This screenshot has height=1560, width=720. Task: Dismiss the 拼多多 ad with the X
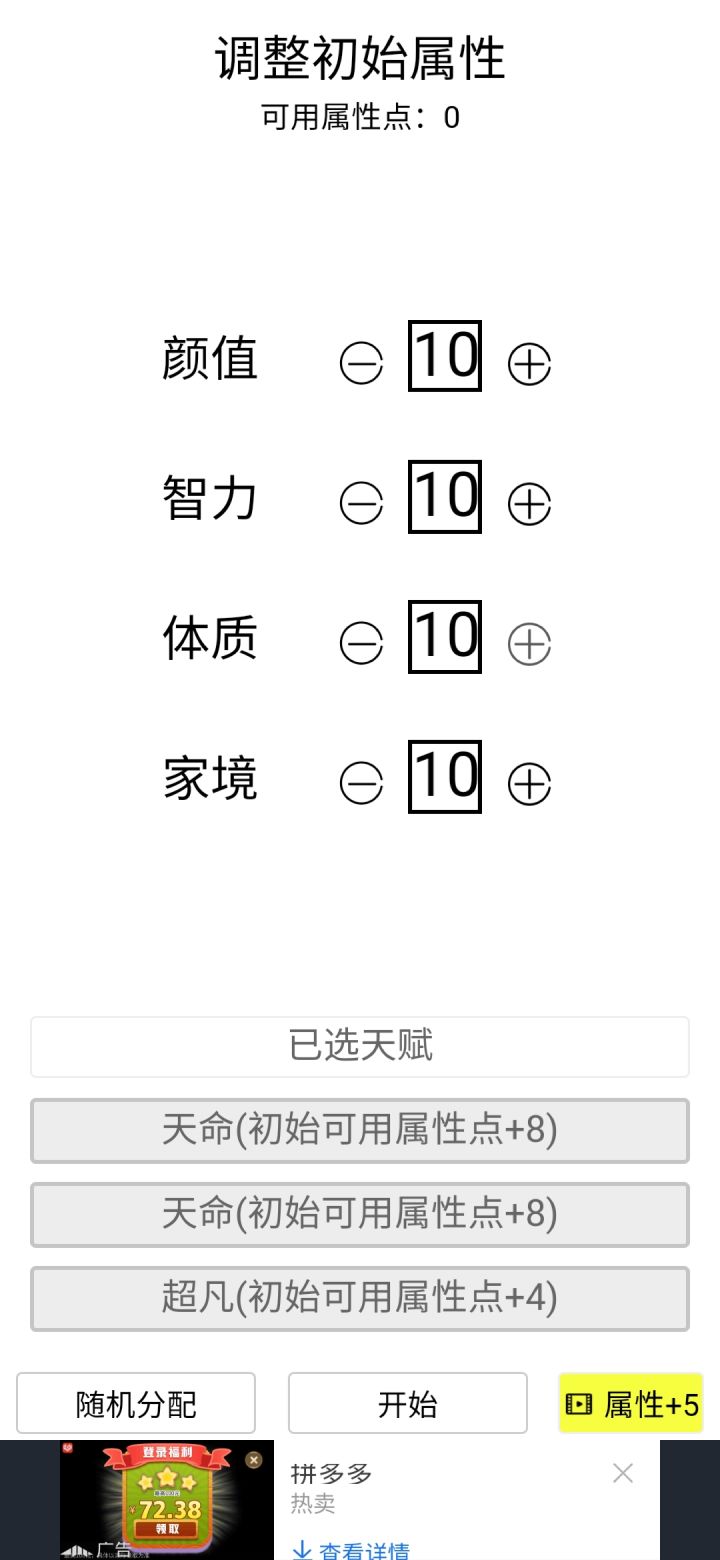point(623,1473)
